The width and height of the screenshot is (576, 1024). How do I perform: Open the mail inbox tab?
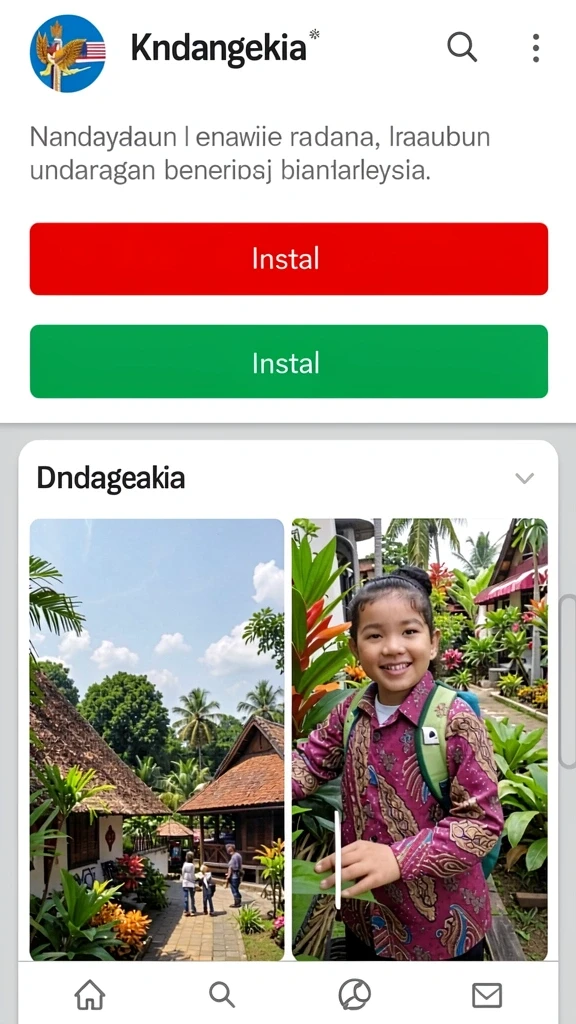click(x=487, y=995)
